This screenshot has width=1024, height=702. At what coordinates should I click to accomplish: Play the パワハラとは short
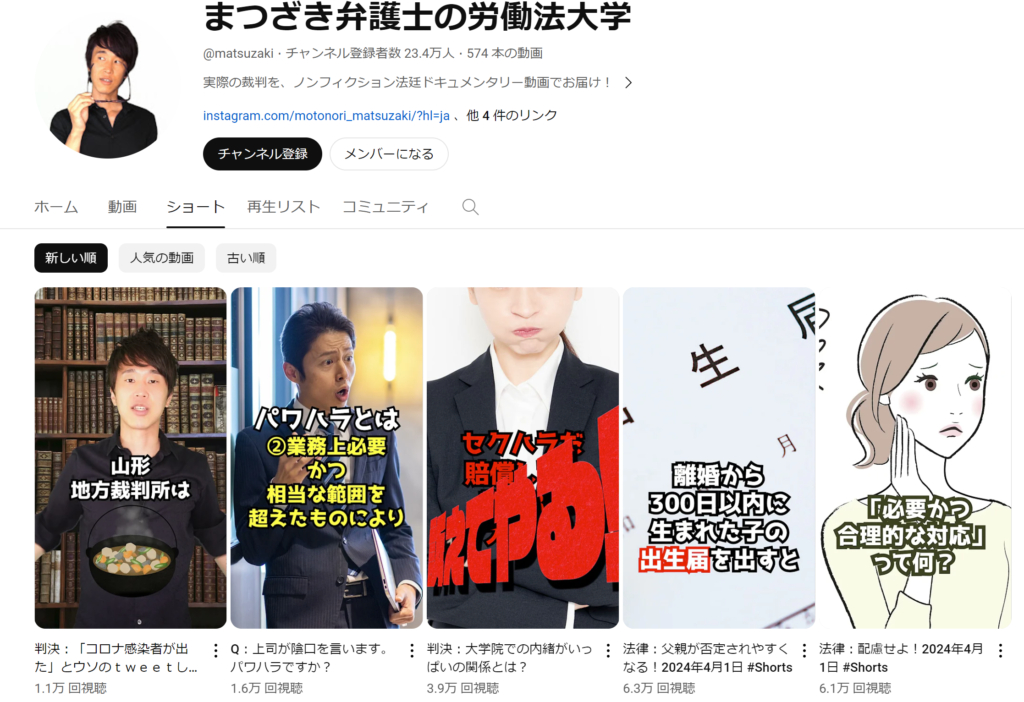coord(326,458)
